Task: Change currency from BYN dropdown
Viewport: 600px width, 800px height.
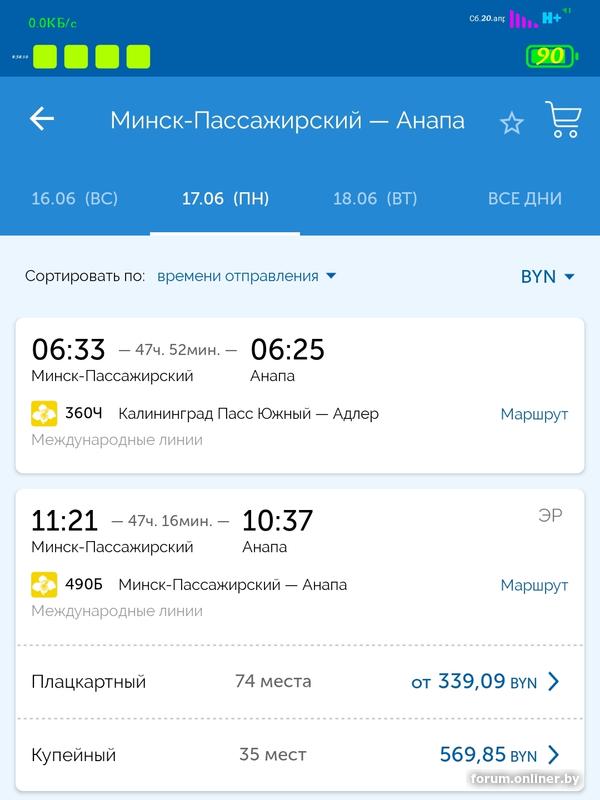Action: 548,277
